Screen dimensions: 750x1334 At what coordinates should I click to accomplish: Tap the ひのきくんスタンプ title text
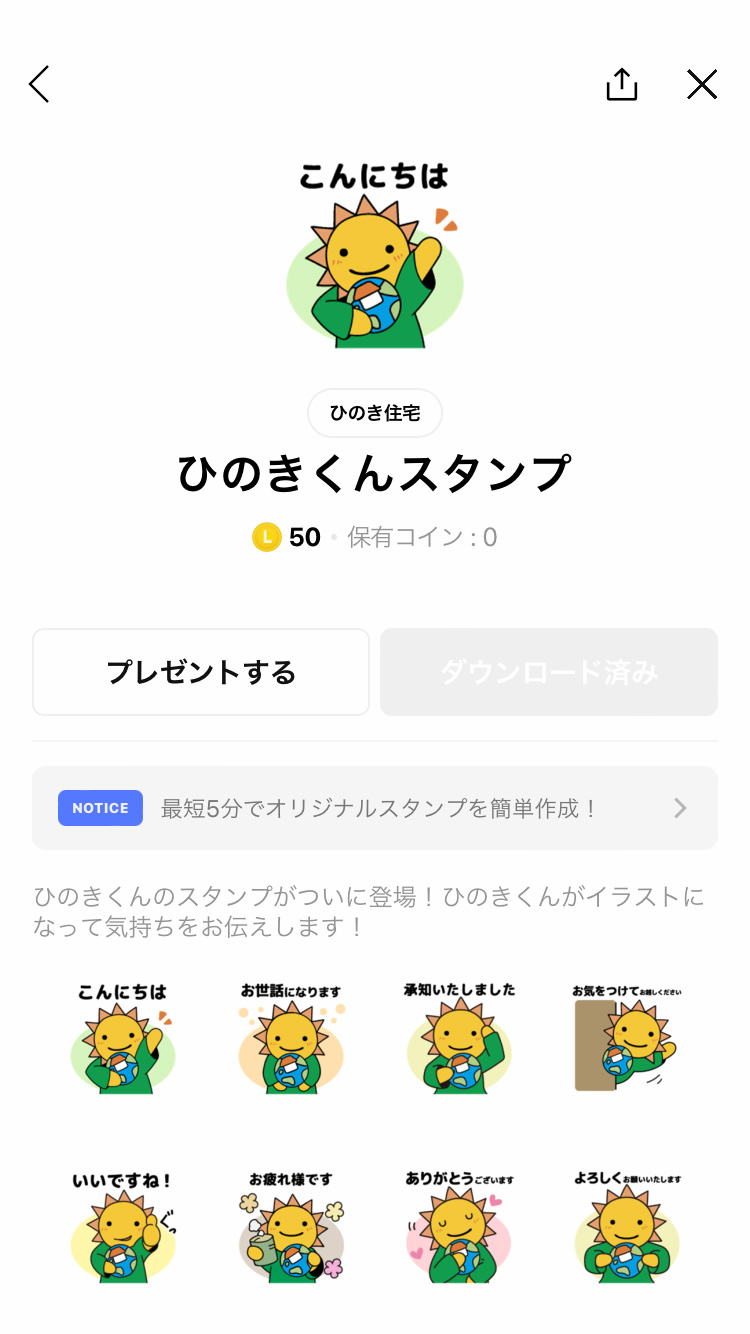[x=375, y=472]
